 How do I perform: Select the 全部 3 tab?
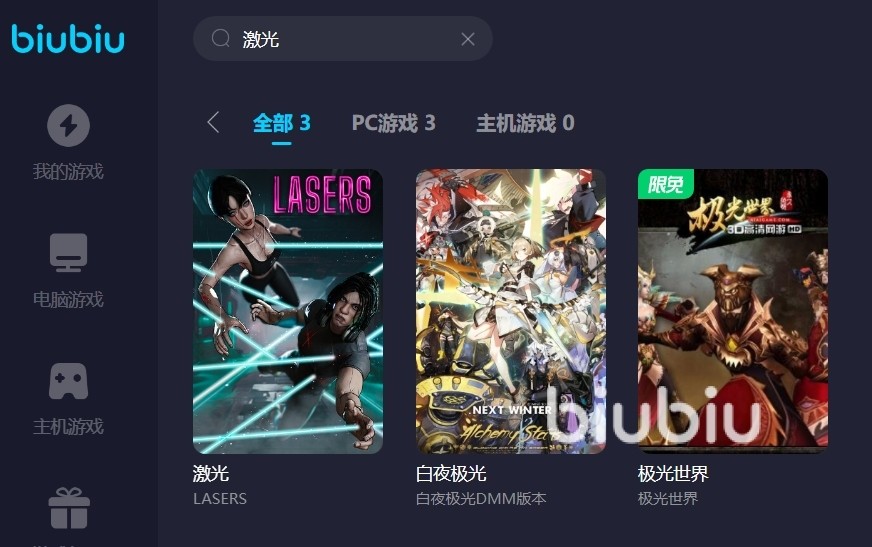coord(281,123)
